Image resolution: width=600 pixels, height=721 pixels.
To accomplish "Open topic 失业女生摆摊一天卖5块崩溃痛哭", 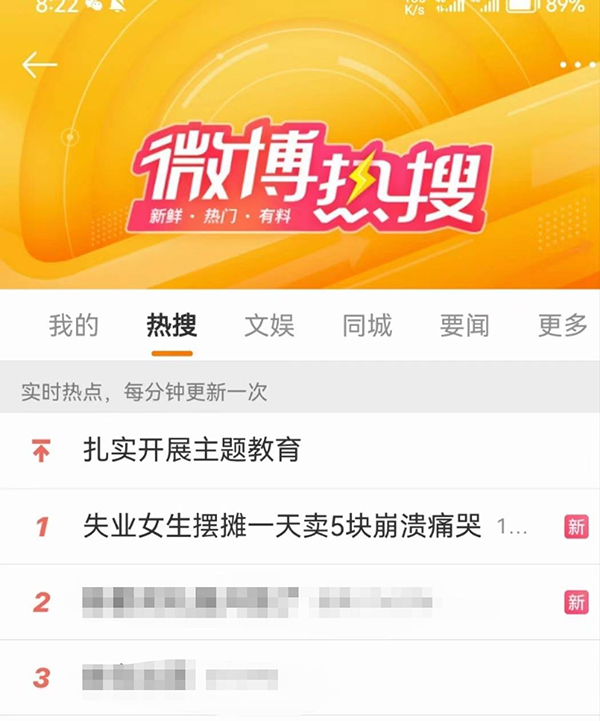I will [x=282, y=526].
